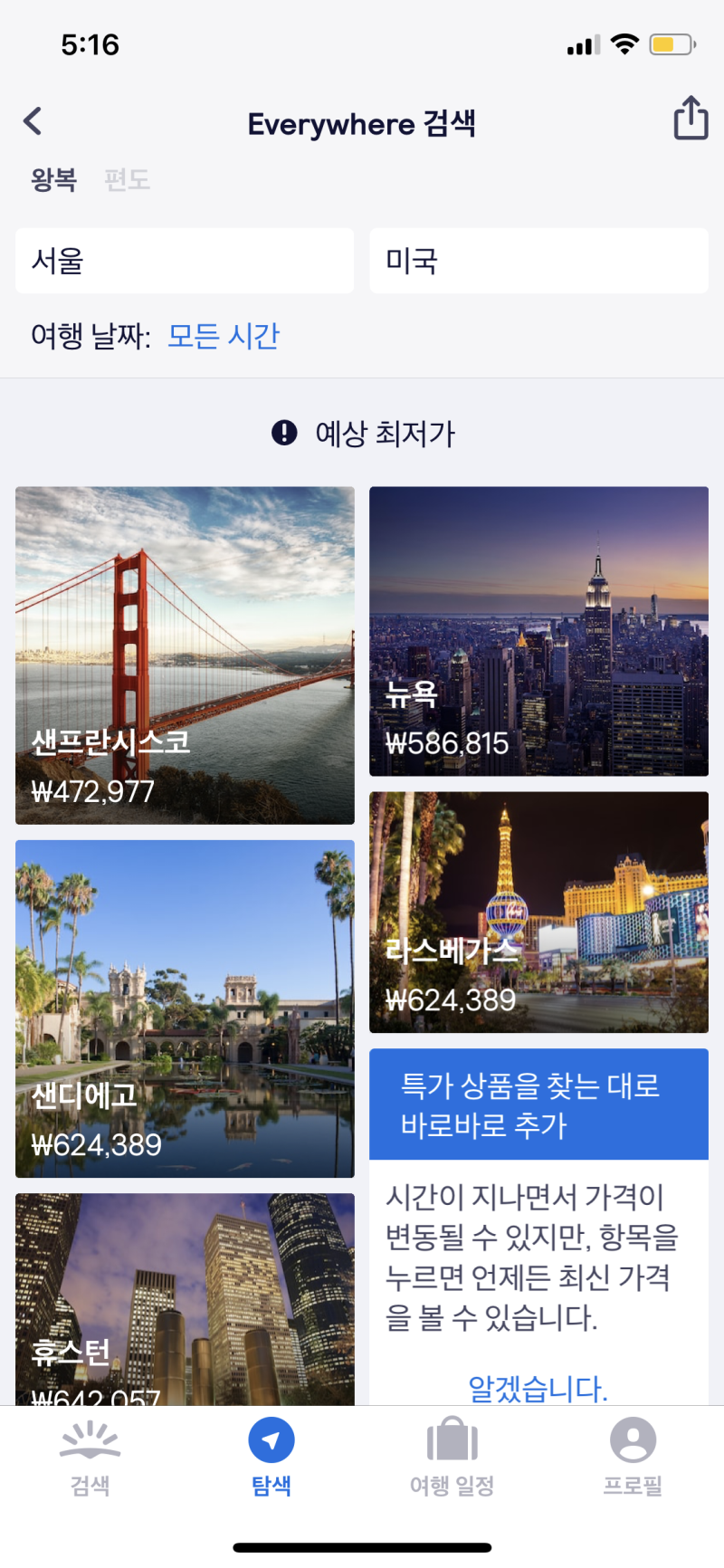This screenshot has width=724, height=1568.
Task: Tap the info icon beside 예상 최저가
Action: pyautogui.click(x=283, y=434)
